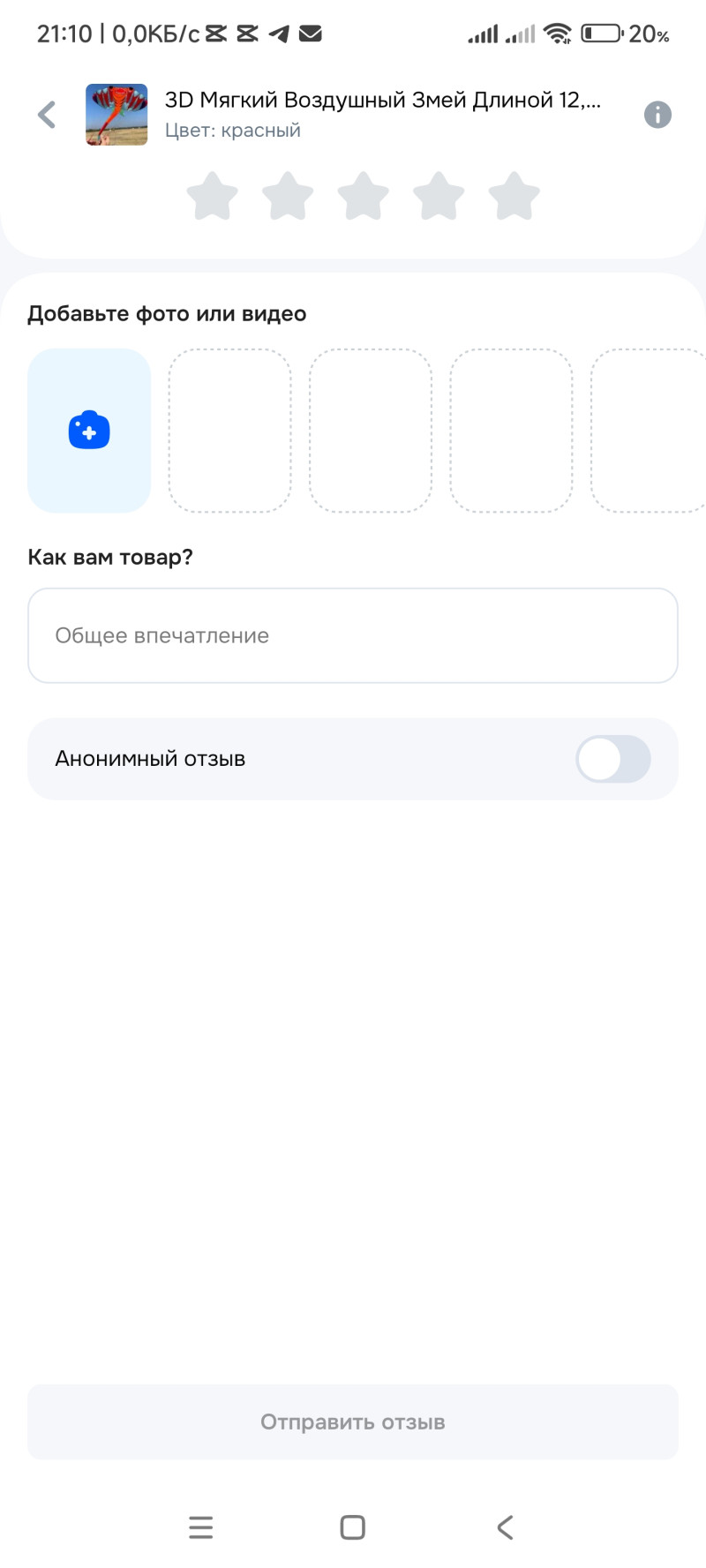Open the info icon for this product
Screen dimensions: 706x1568
[x=657, y=115]
